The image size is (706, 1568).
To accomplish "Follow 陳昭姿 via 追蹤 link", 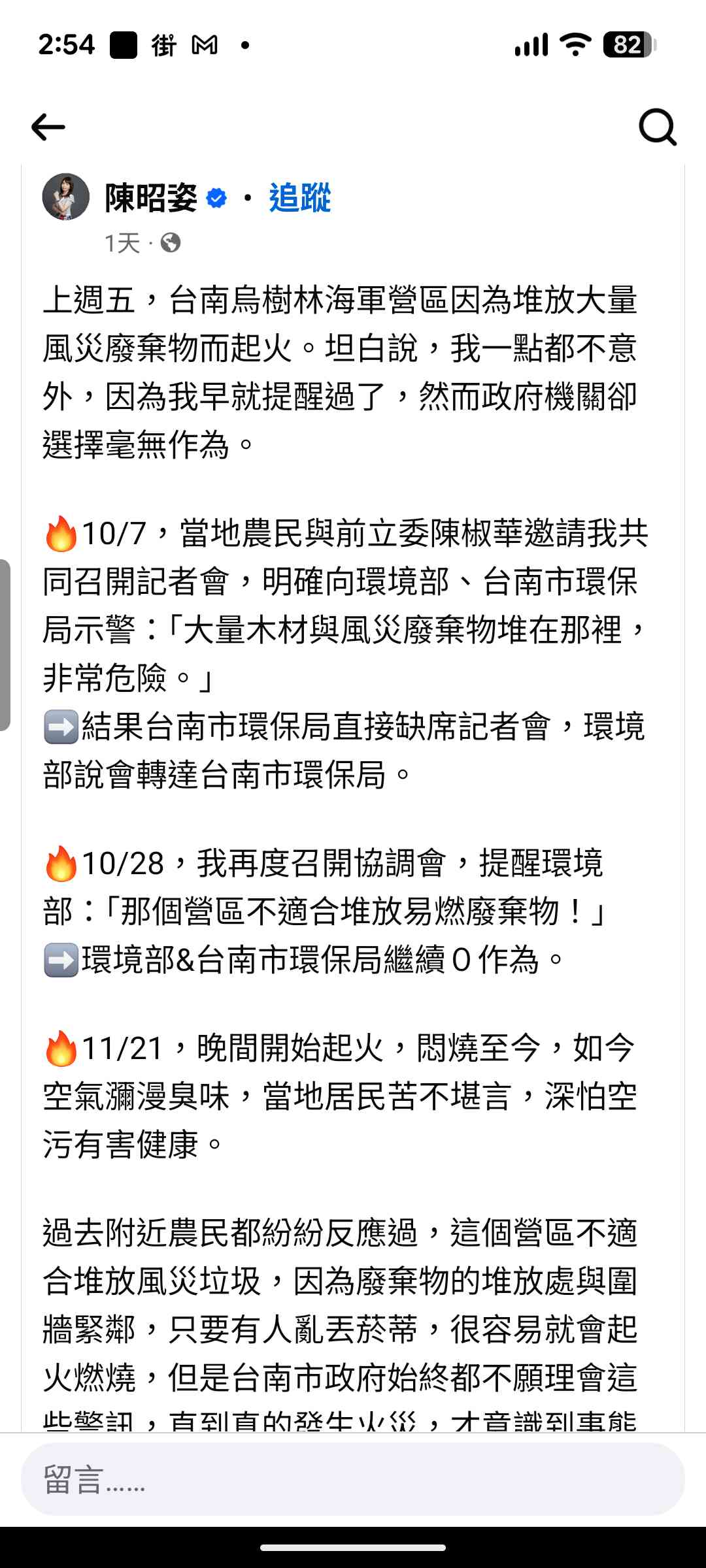I will coord(300,198).
